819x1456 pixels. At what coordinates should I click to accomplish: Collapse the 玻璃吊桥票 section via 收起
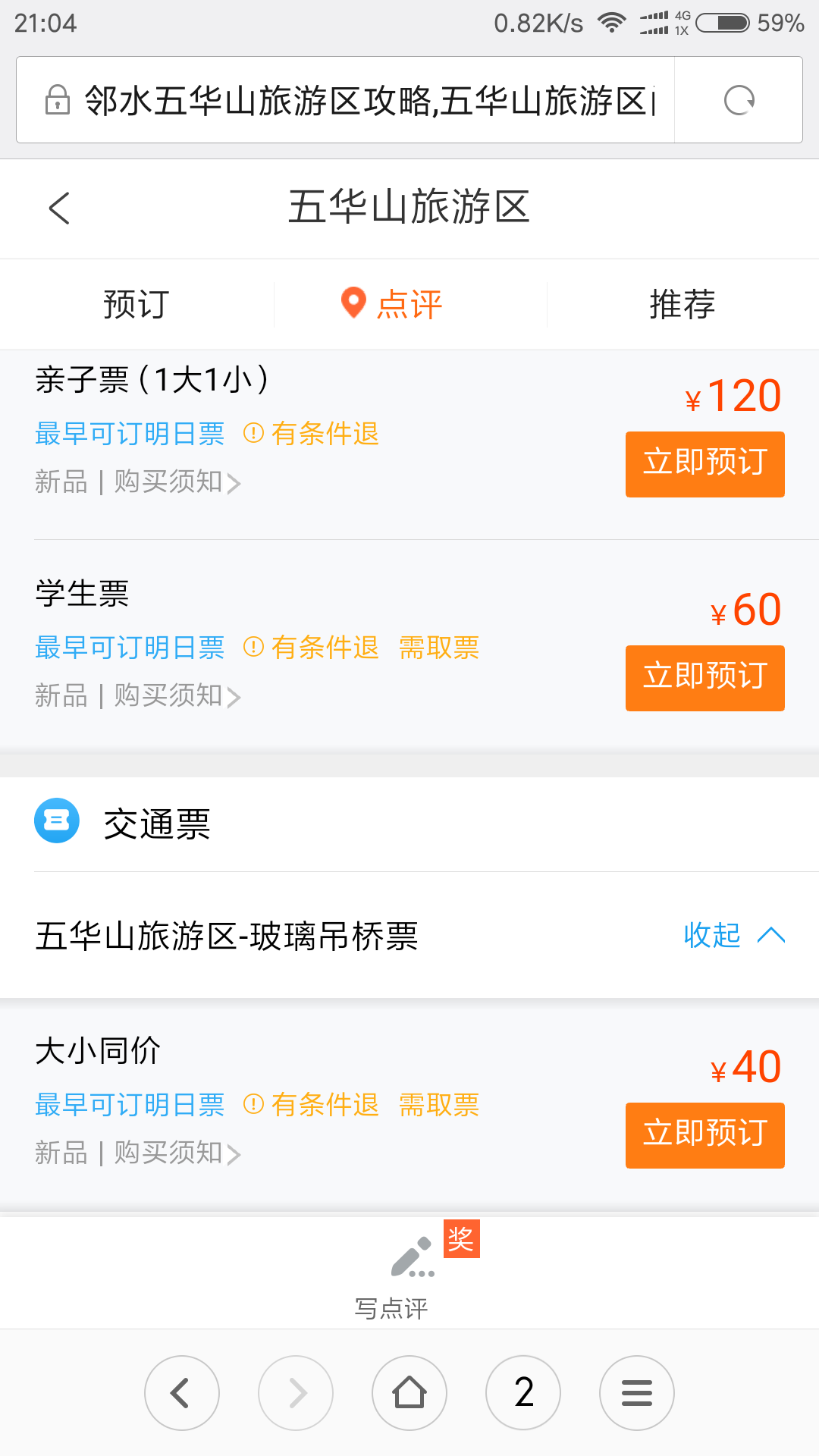click(x=734, y=935)
